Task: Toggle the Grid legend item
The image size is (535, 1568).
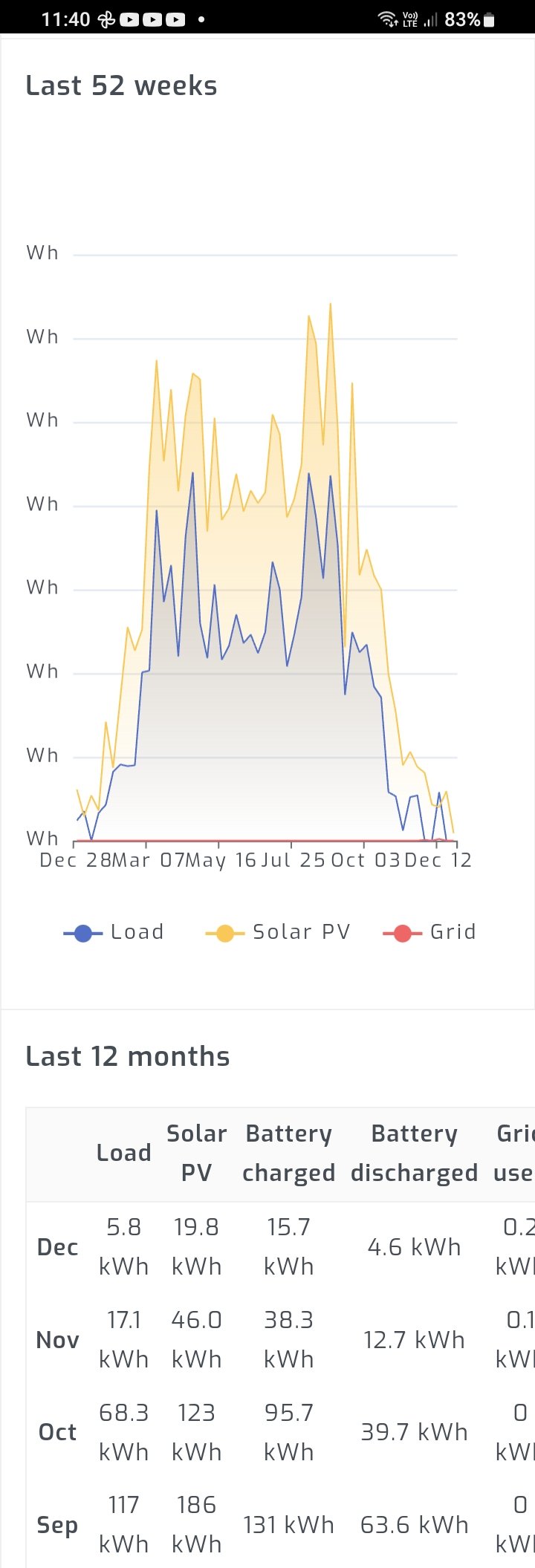Action: tap(429, 932)
